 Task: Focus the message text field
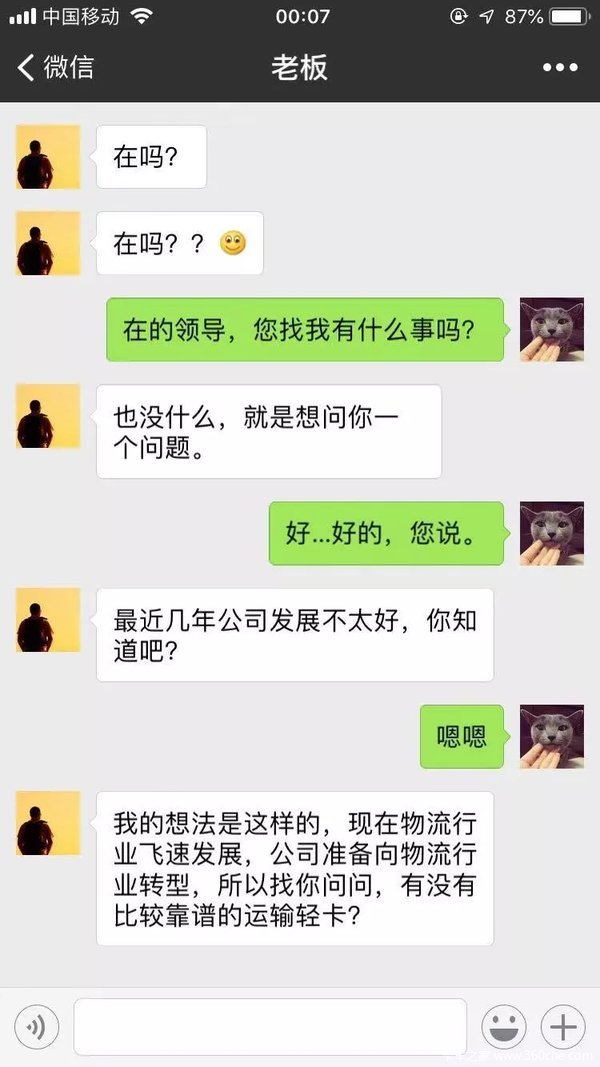point(270,1027)
